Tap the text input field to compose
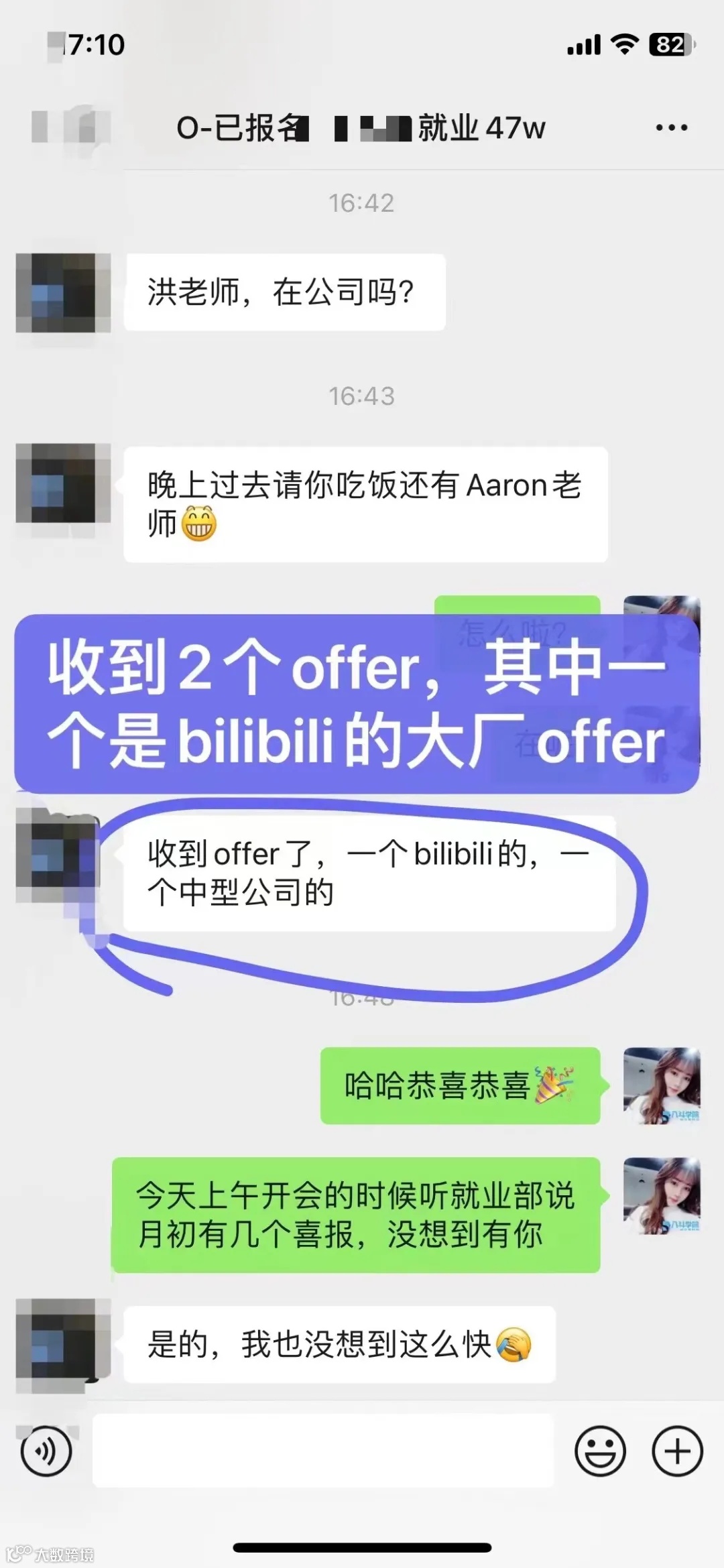The width and height of the screenshot is (724, 1568). [x=322, y=1450]
